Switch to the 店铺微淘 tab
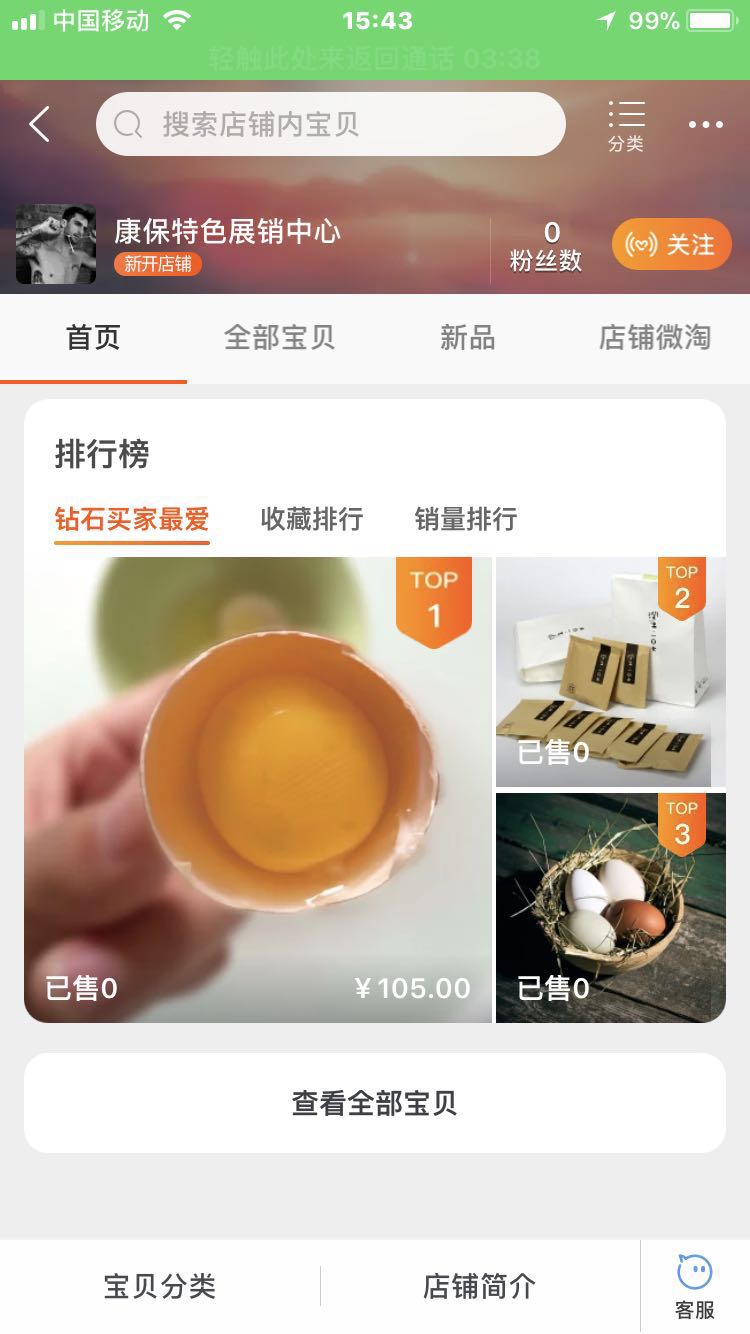This screenshot has height=1334, width=750. coord(654,338)
